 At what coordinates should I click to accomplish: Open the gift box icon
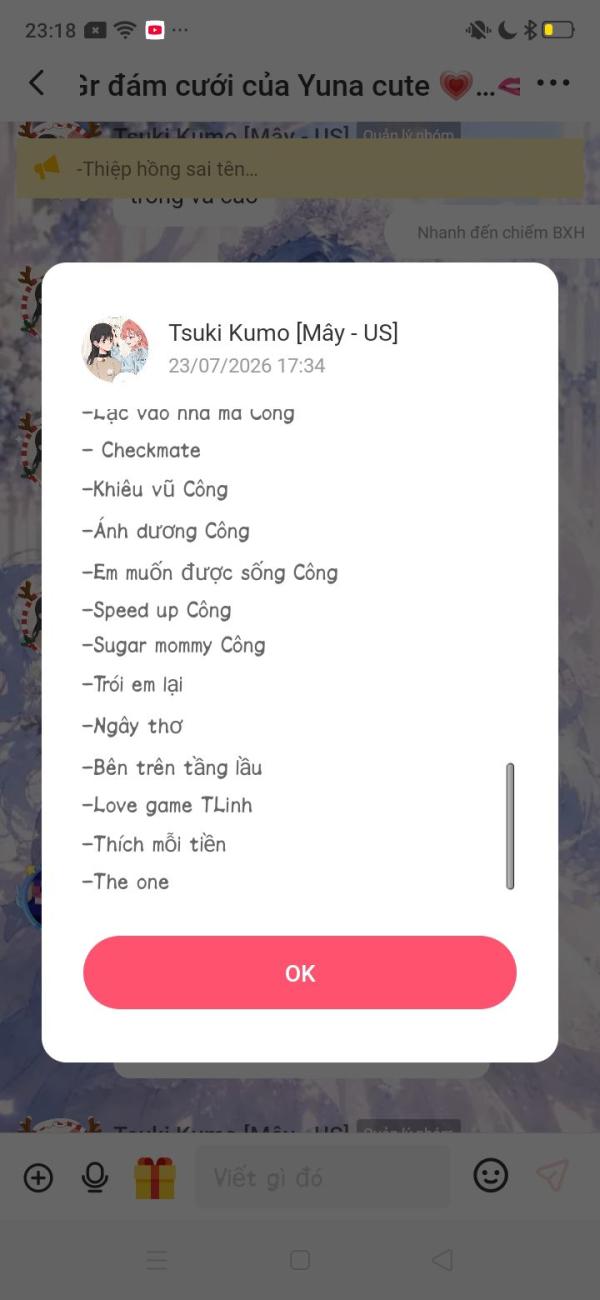pyautogui.click(x=155, y=1178)
